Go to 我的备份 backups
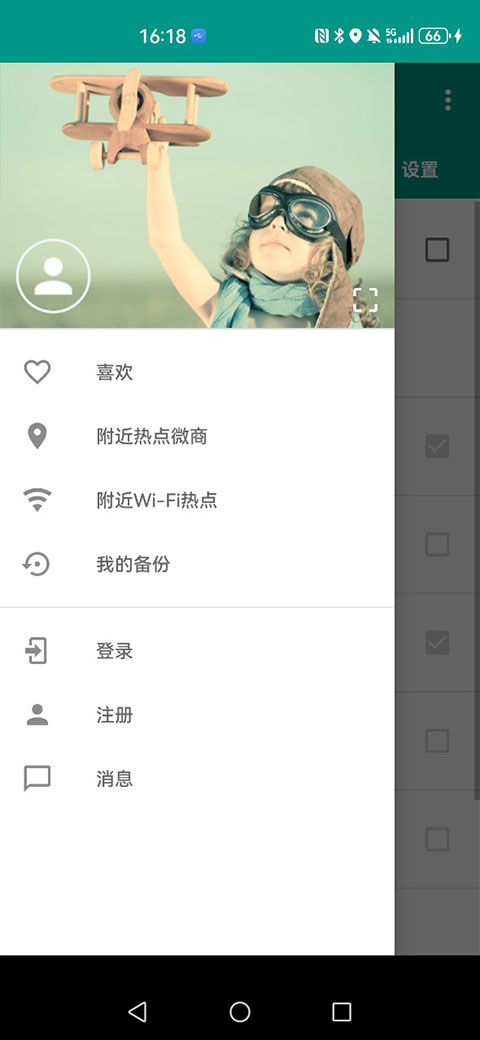The image size is (480, 1040). [197, 564]
